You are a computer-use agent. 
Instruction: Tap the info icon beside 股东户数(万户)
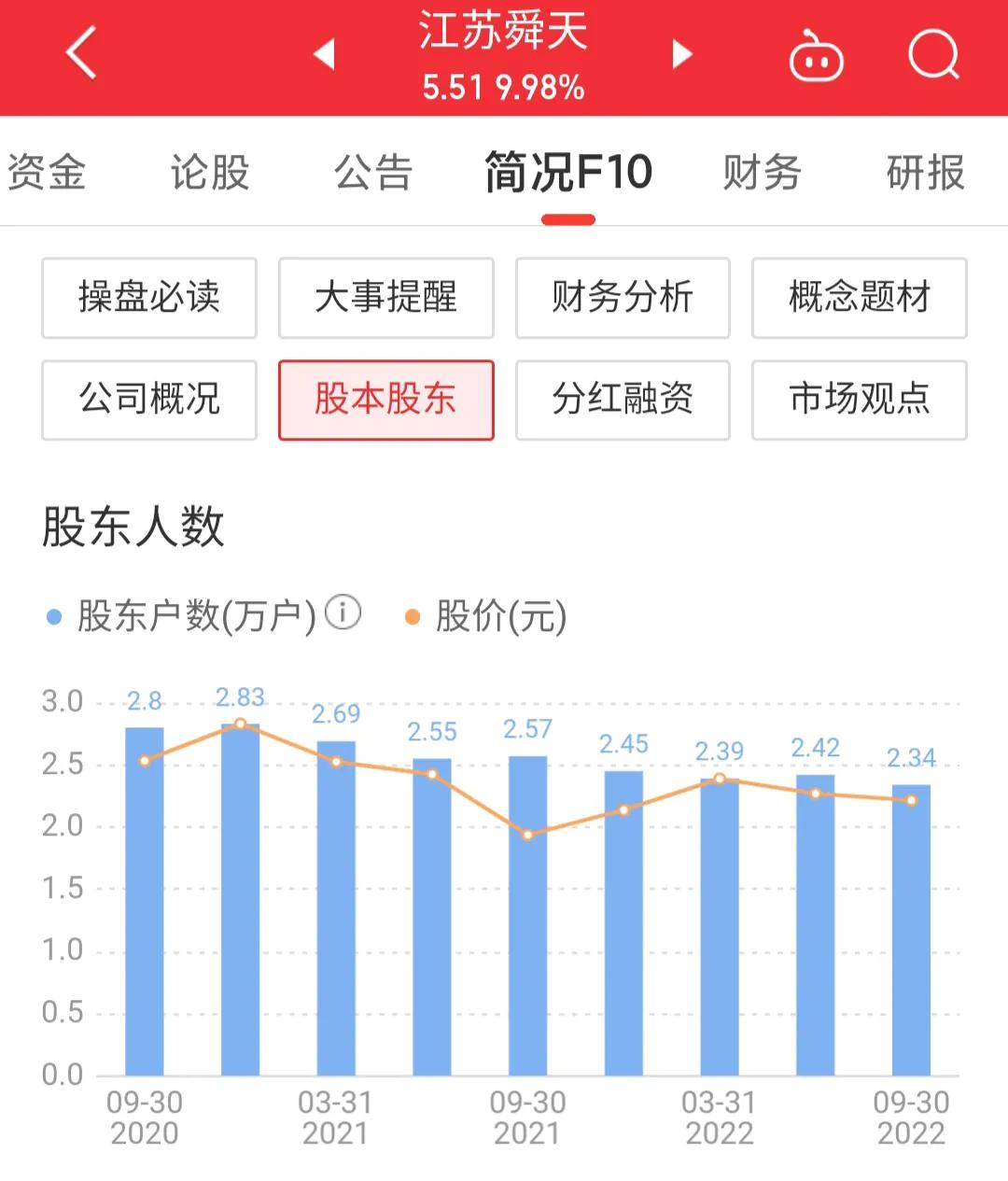tap(343, 613)
